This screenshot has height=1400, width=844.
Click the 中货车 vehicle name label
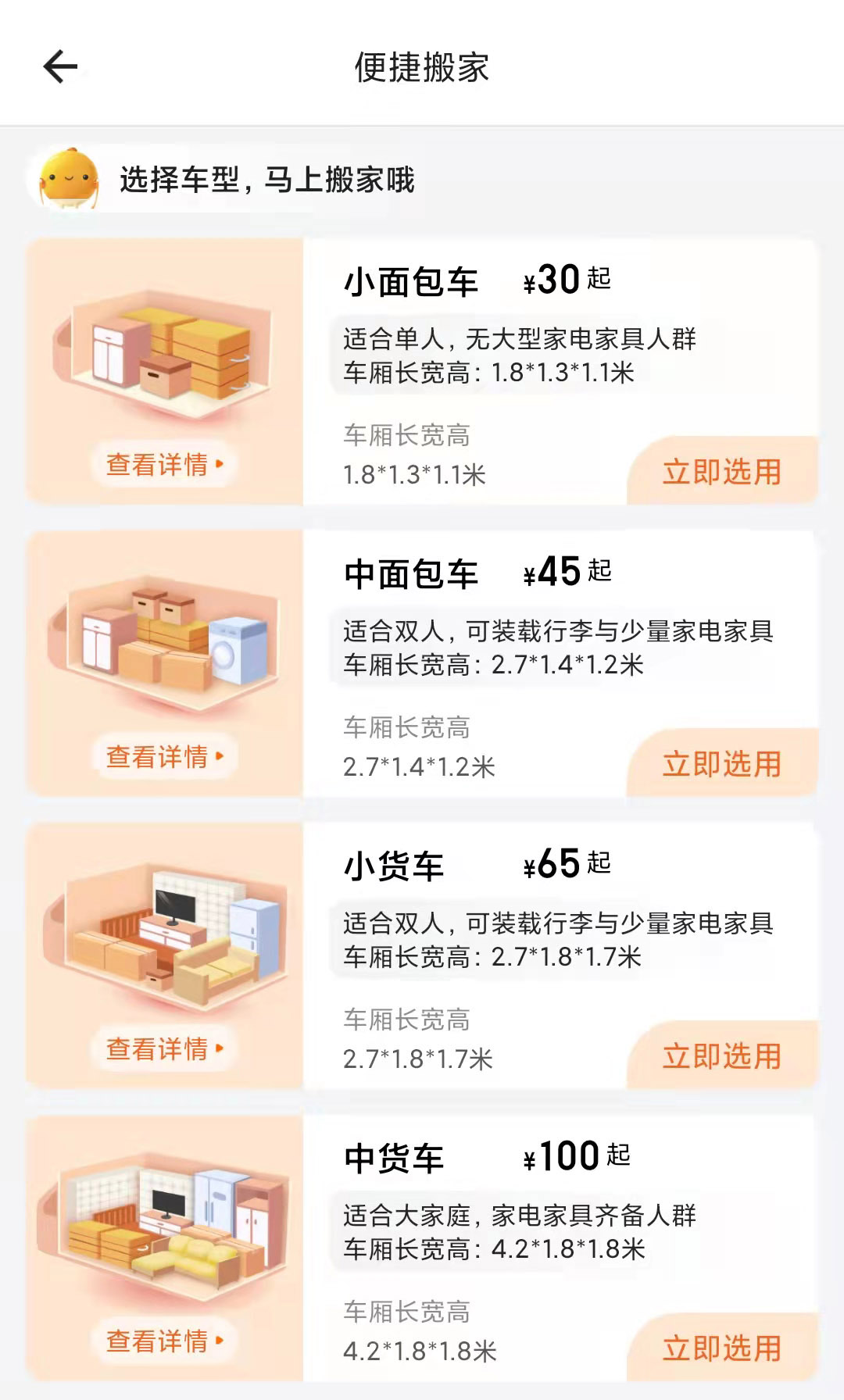[394, 1161]
